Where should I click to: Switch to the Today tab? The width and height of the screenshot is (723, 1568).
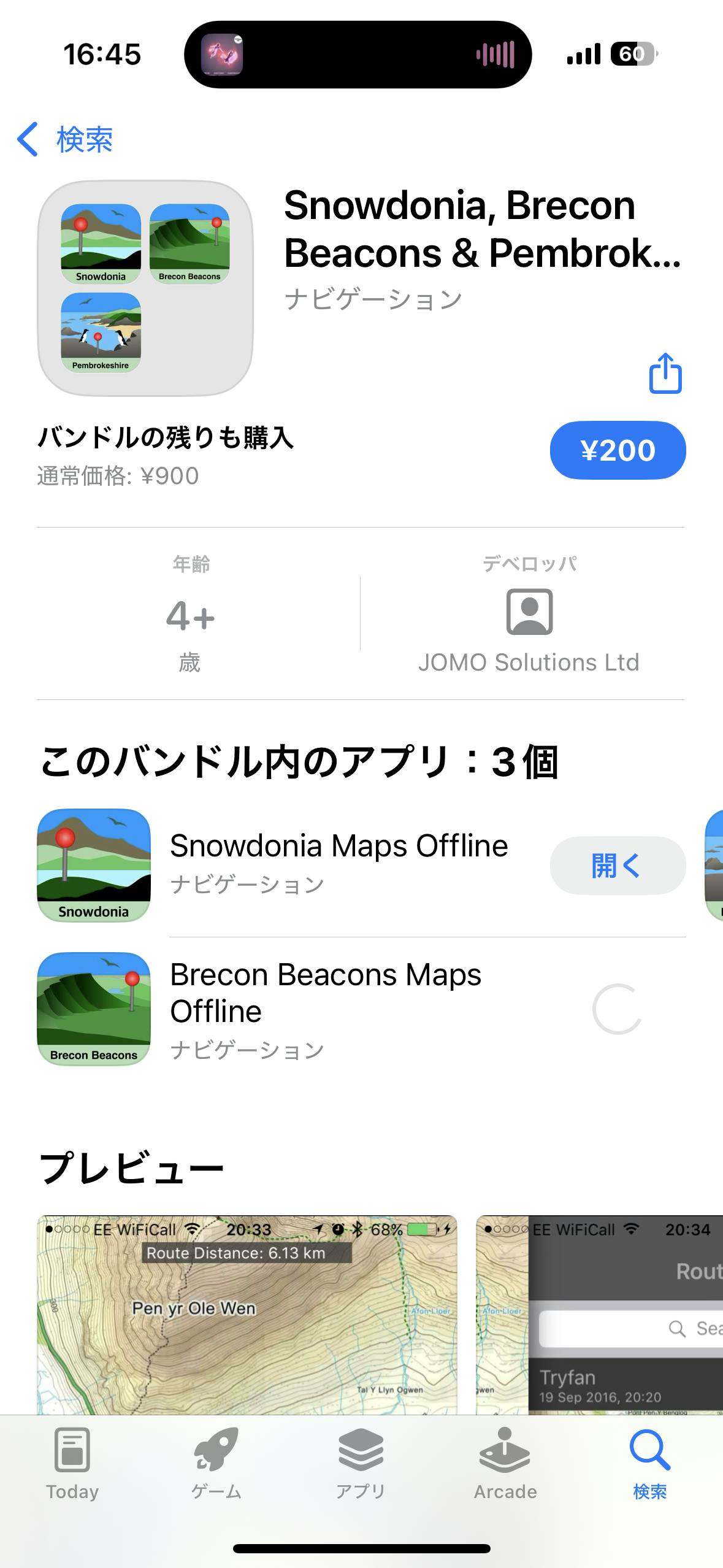[72, 1464]
